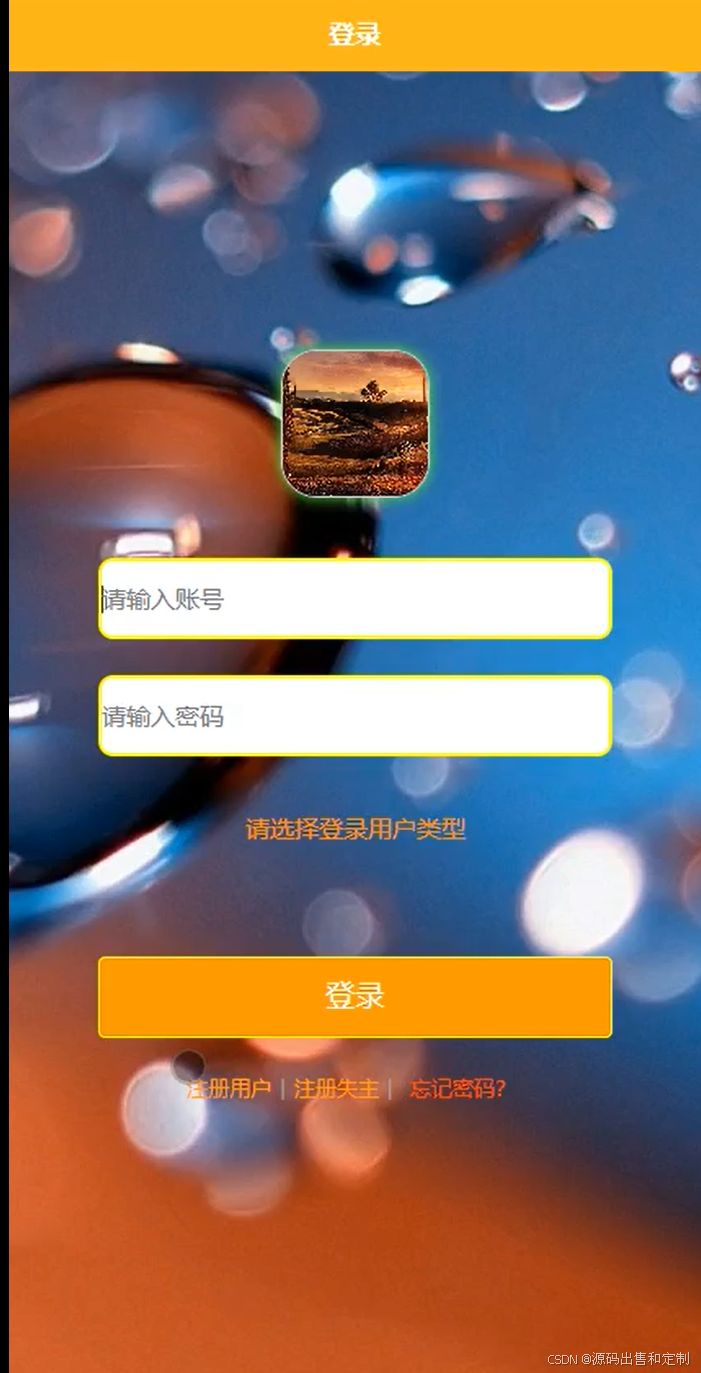Focus the 请输入密码 password field

355,716
